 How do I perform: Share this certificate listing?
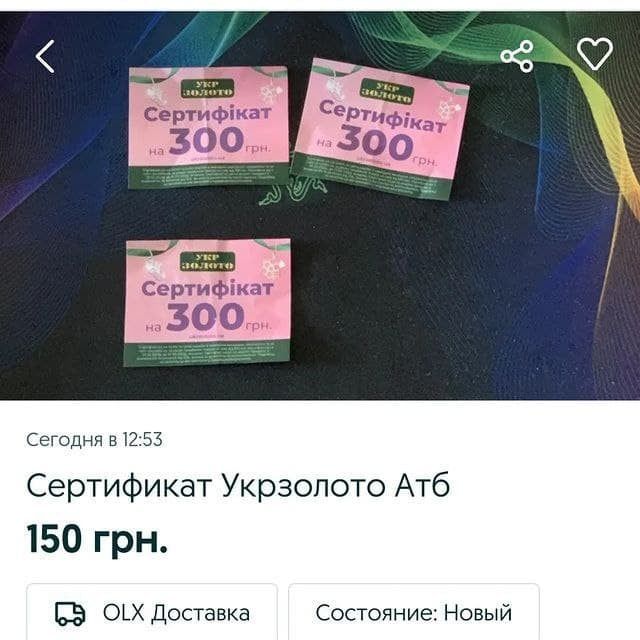coord(517,57)
